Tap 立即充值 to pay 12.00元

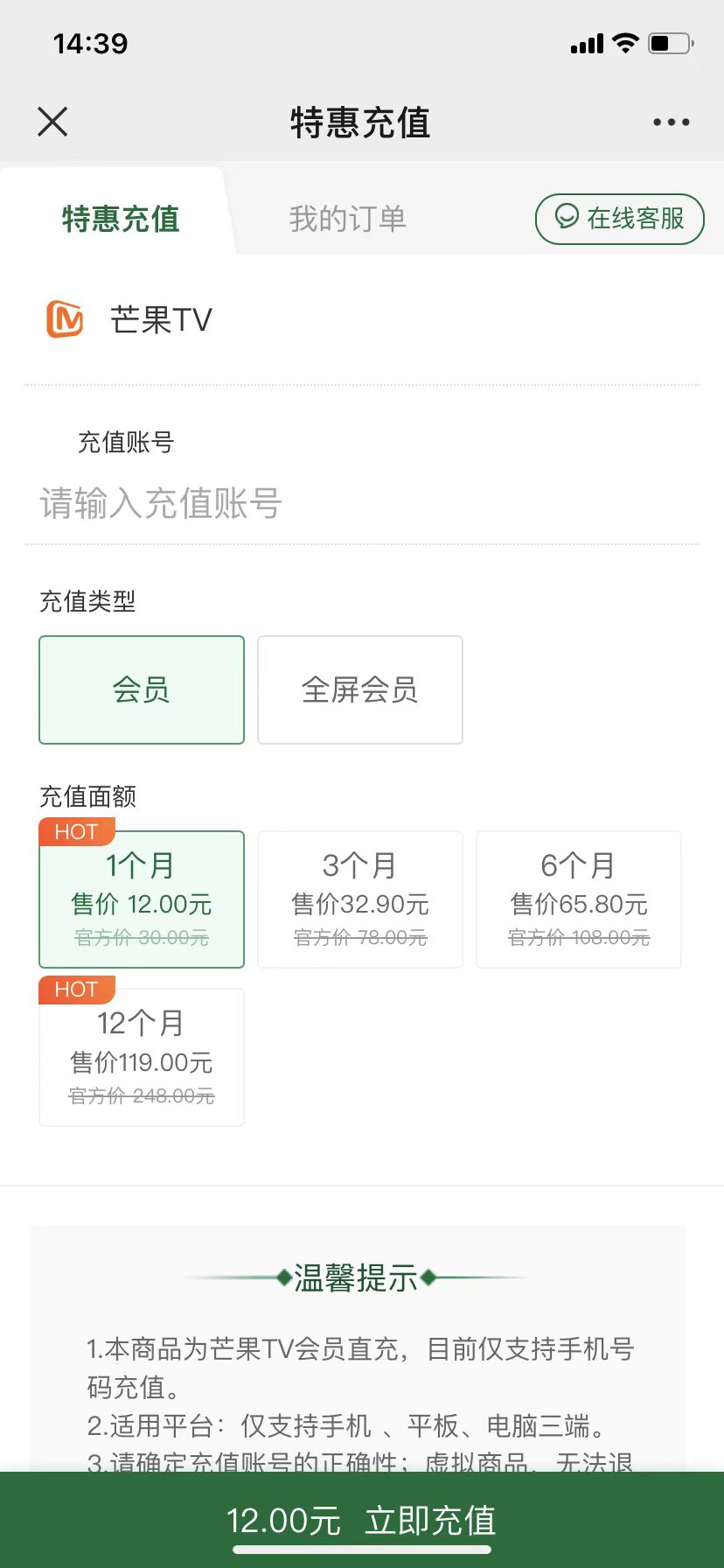click(362, 1520)
